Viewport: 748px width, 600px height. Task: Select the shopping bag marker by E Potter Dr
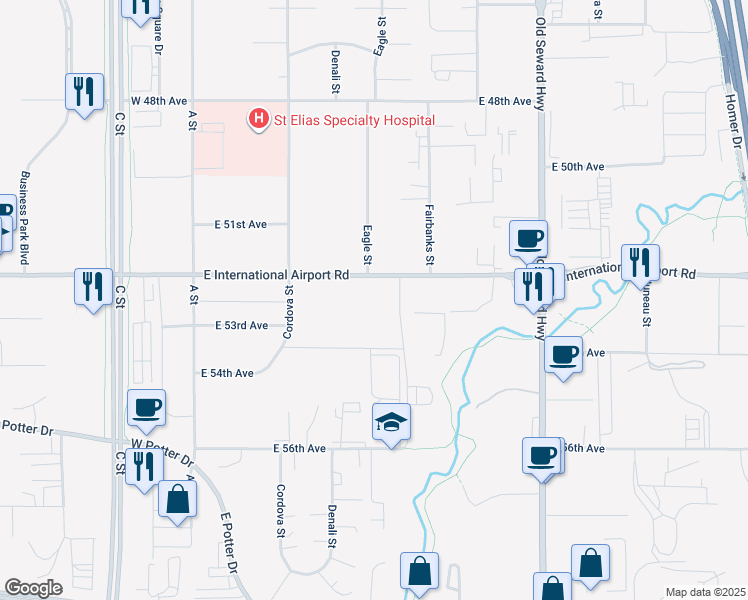177,501
